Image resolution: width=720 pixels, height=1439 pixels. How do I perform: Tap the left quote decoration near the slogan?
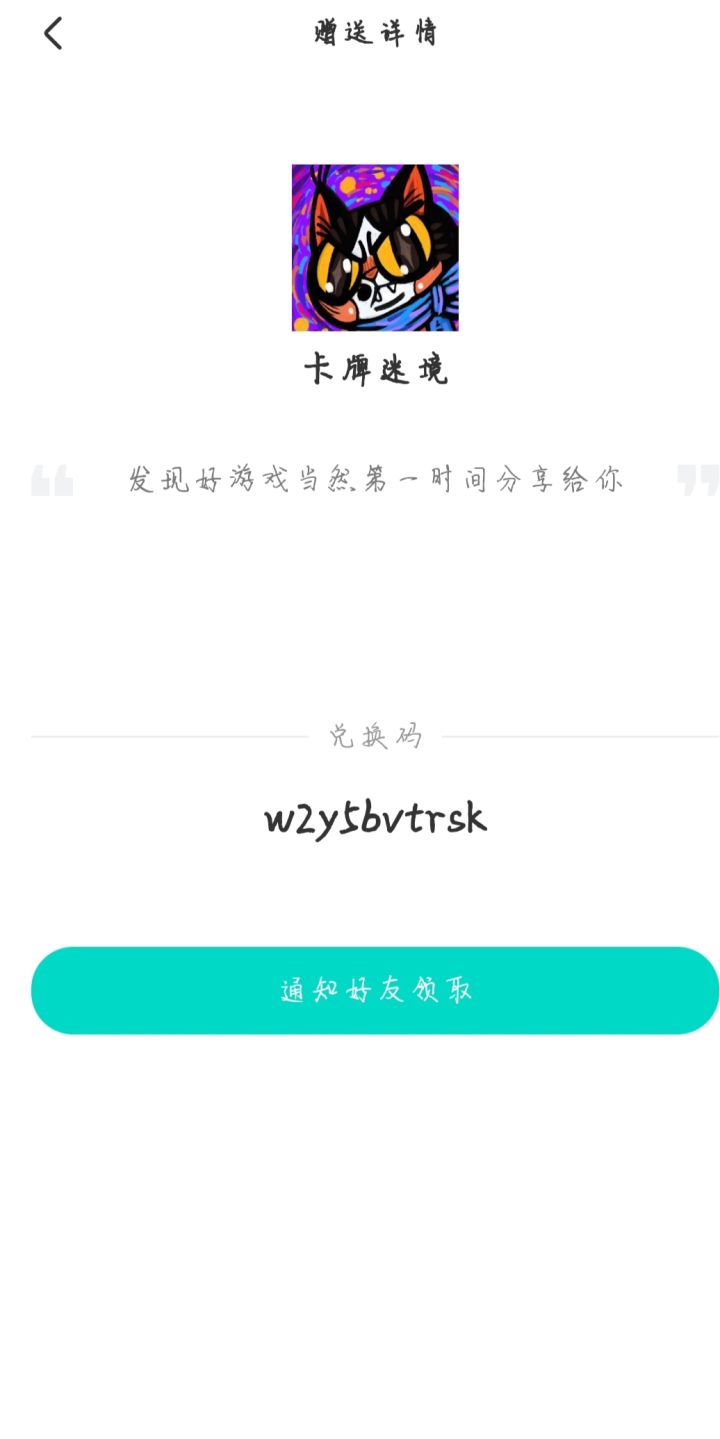(x=55, y=480)
